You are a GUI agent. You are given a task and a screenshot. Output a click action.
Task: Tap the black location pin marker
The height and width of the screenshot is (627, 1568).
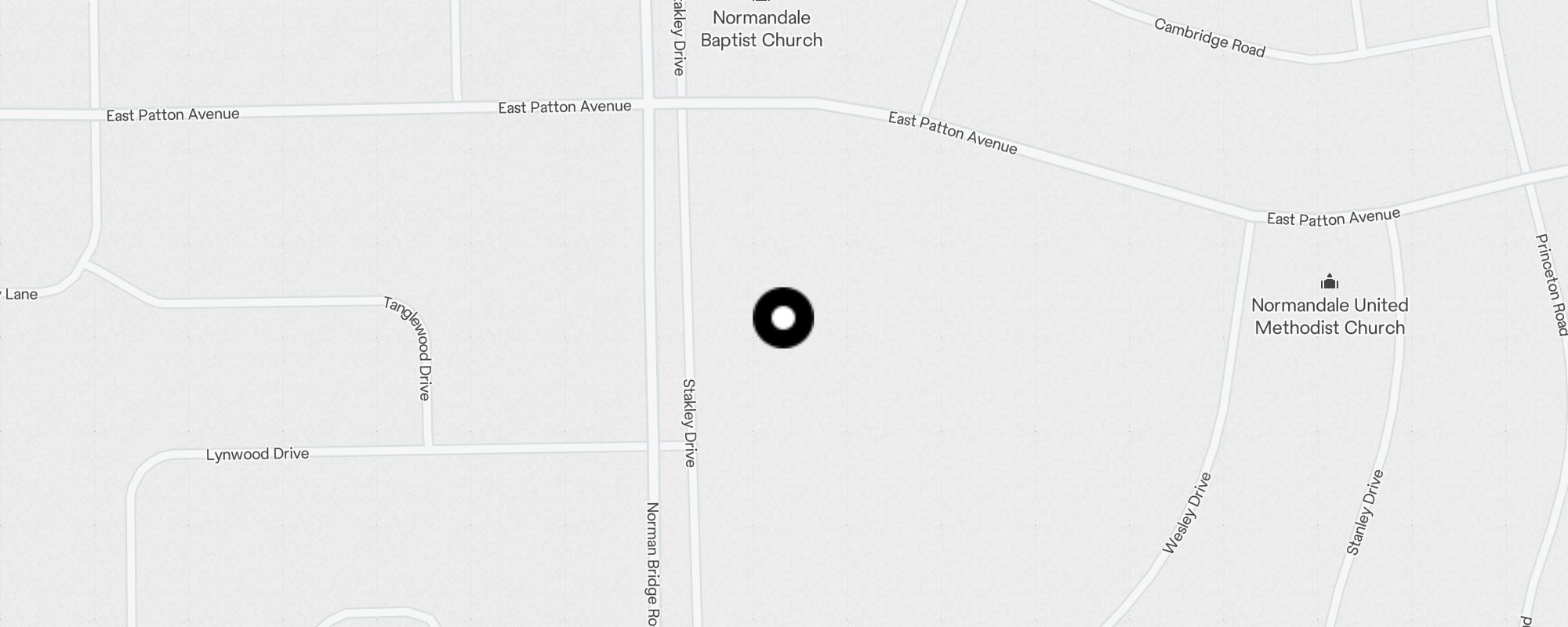pos(783,317)
